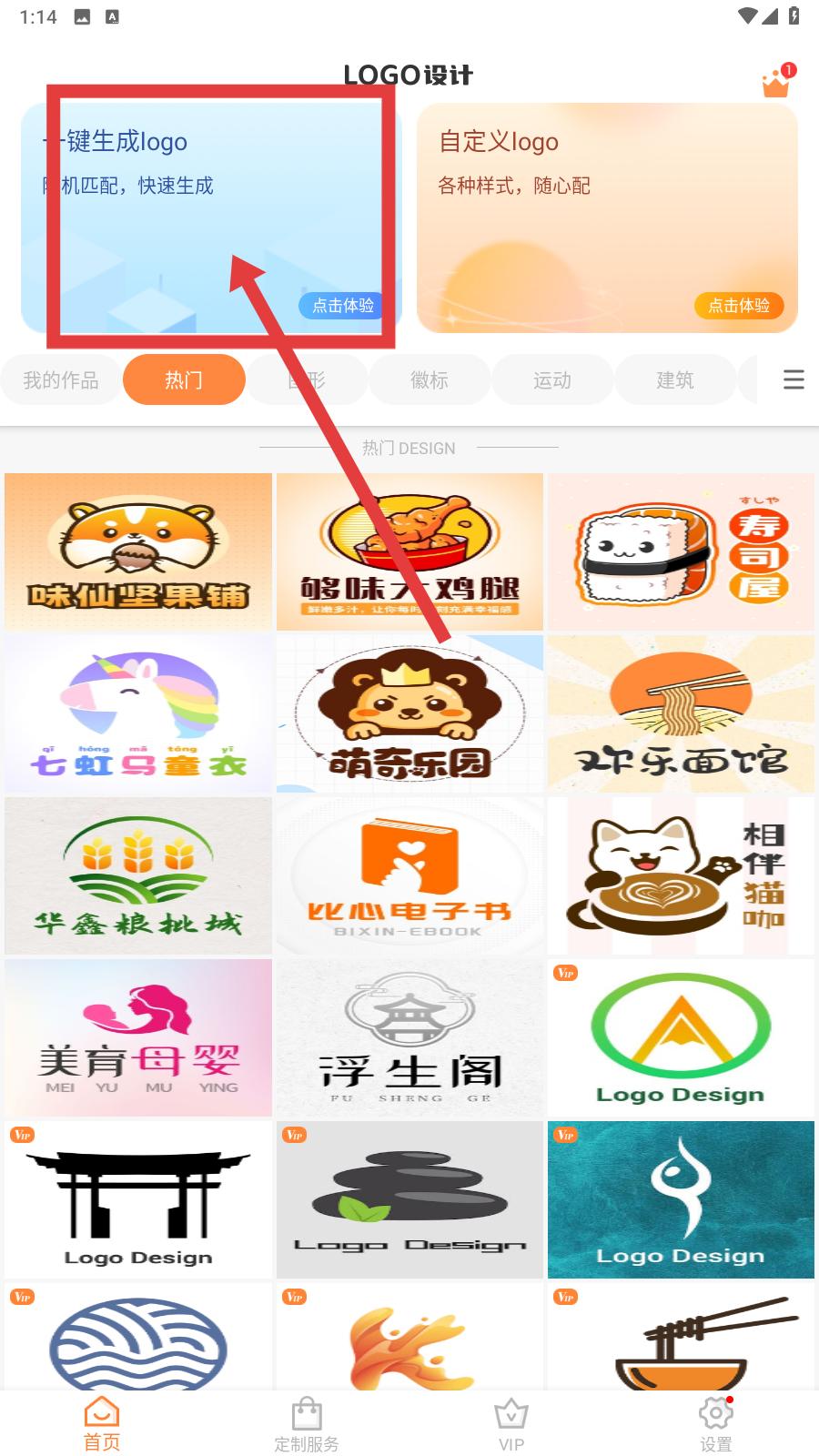Select the 建筑 category tab

[675, 379]
